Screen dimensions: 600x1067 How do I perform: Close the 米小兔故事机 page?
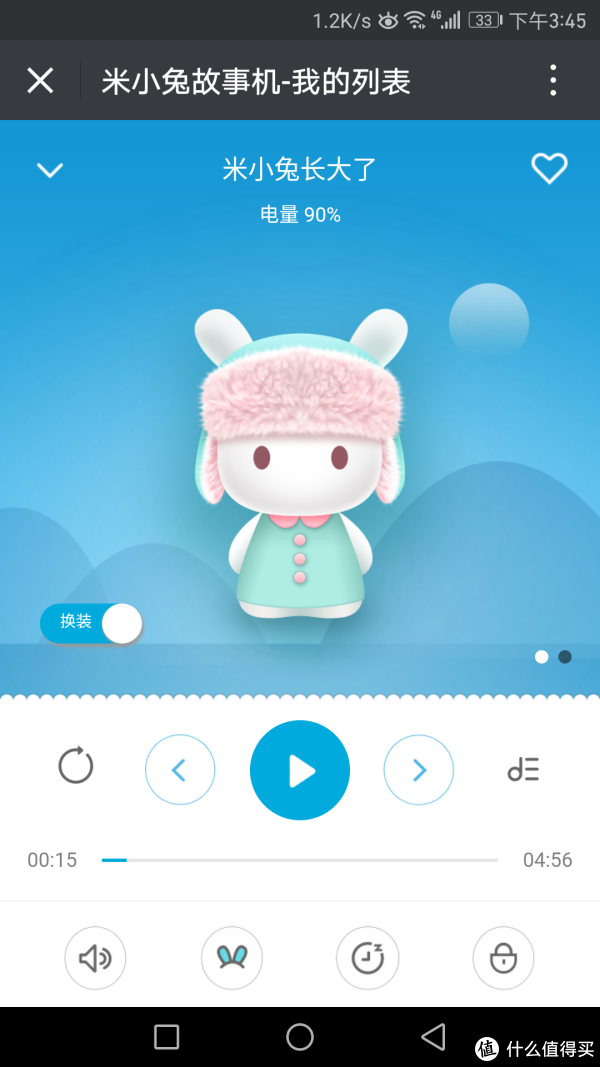pyautogui.click(x=40, y=80)
